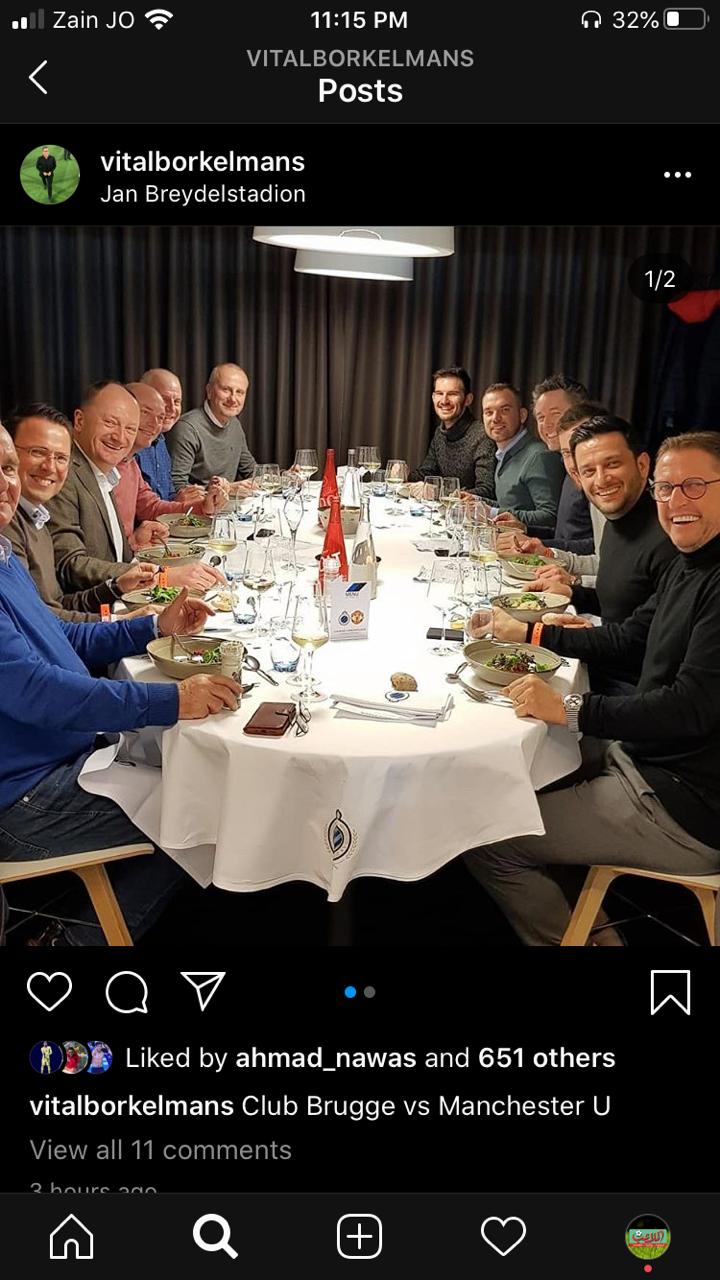Like the post with the heart icon
This screenshot has height=1280, width=720.
(x=49, y=992)
